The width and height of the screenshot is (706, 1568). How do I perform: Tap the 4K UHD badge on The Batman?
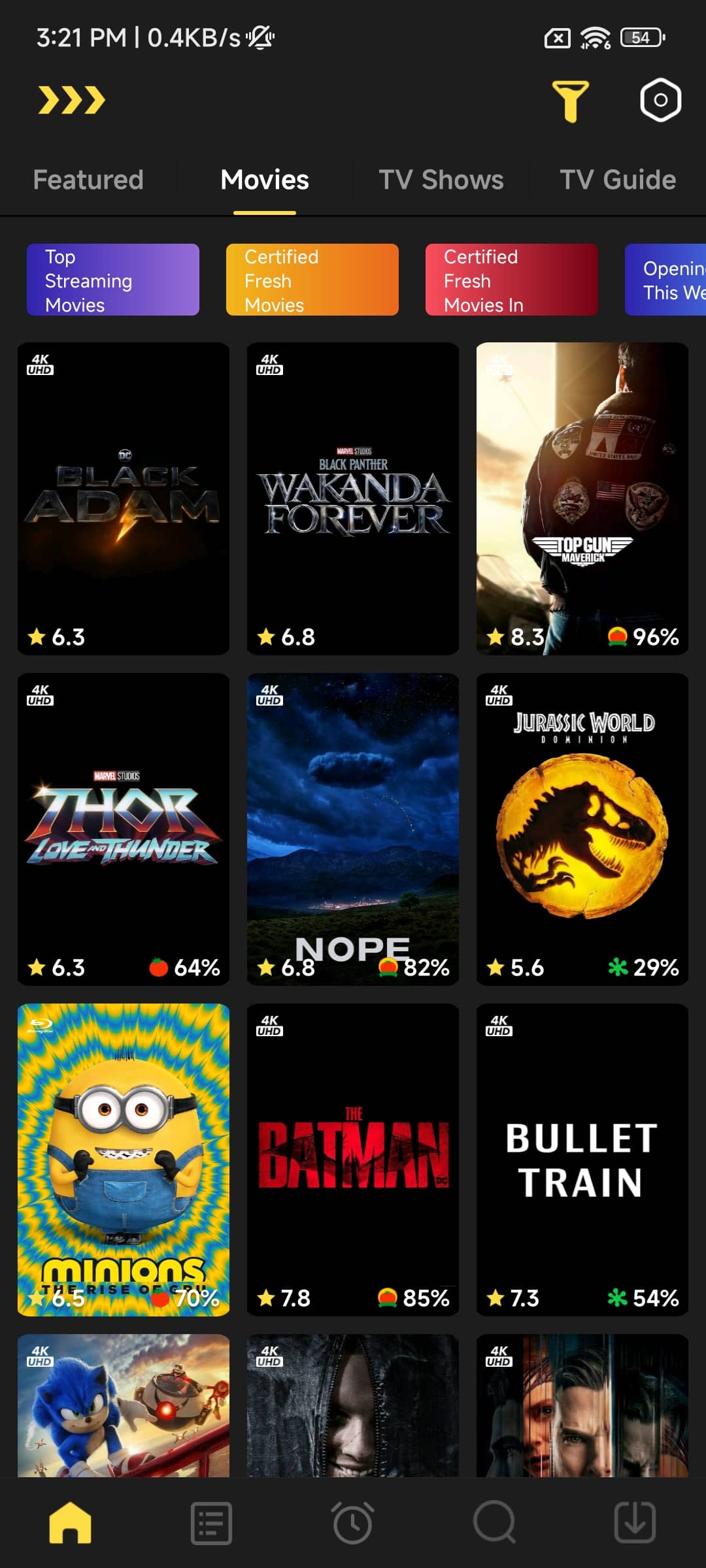tap(271, 1026)
